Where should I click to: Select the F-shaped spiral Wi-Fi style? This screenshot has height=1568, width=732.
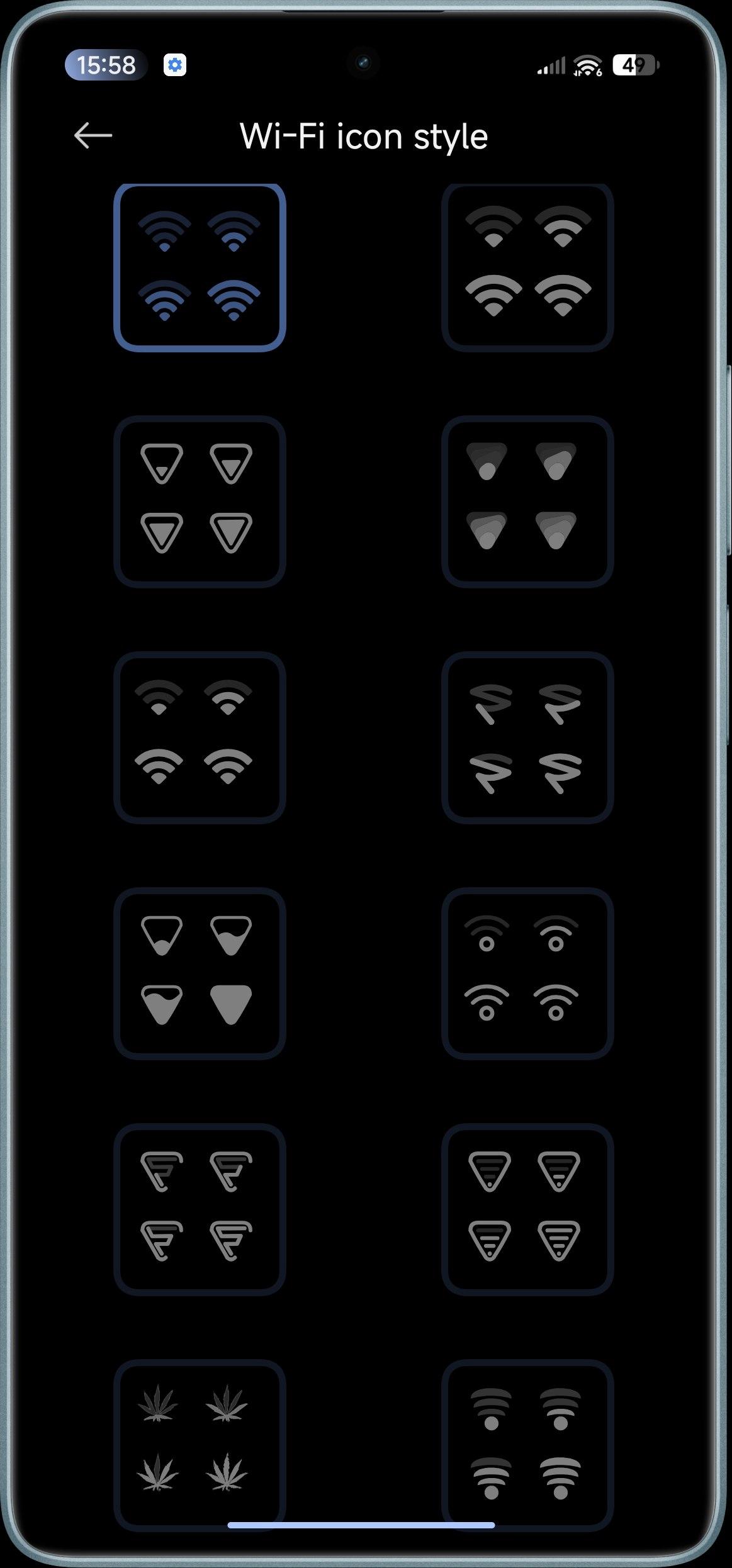point(200,1209)
